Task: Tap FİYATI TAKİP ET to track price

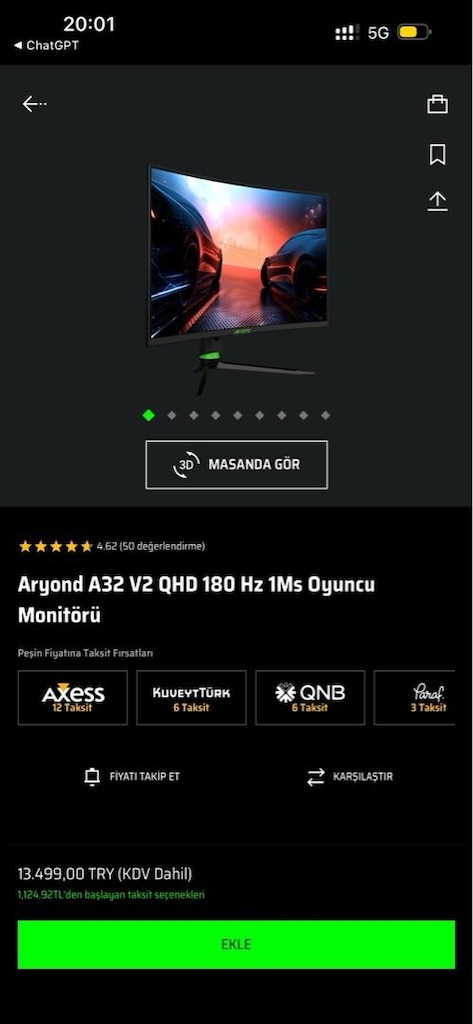Action: pos(132,776)
